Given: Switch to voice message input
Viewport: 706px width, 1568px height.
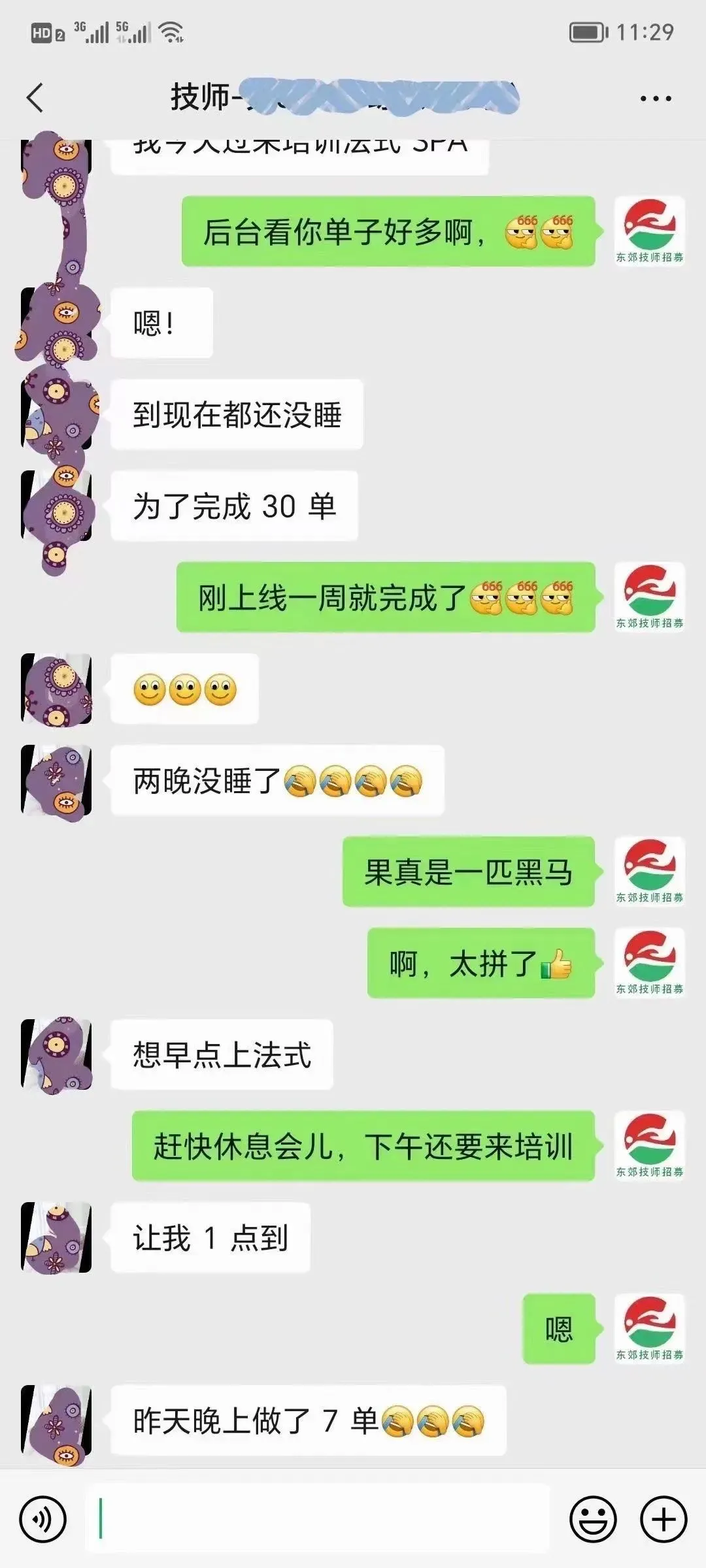Looking at the screenshot, I should [x=43, y=1519].
